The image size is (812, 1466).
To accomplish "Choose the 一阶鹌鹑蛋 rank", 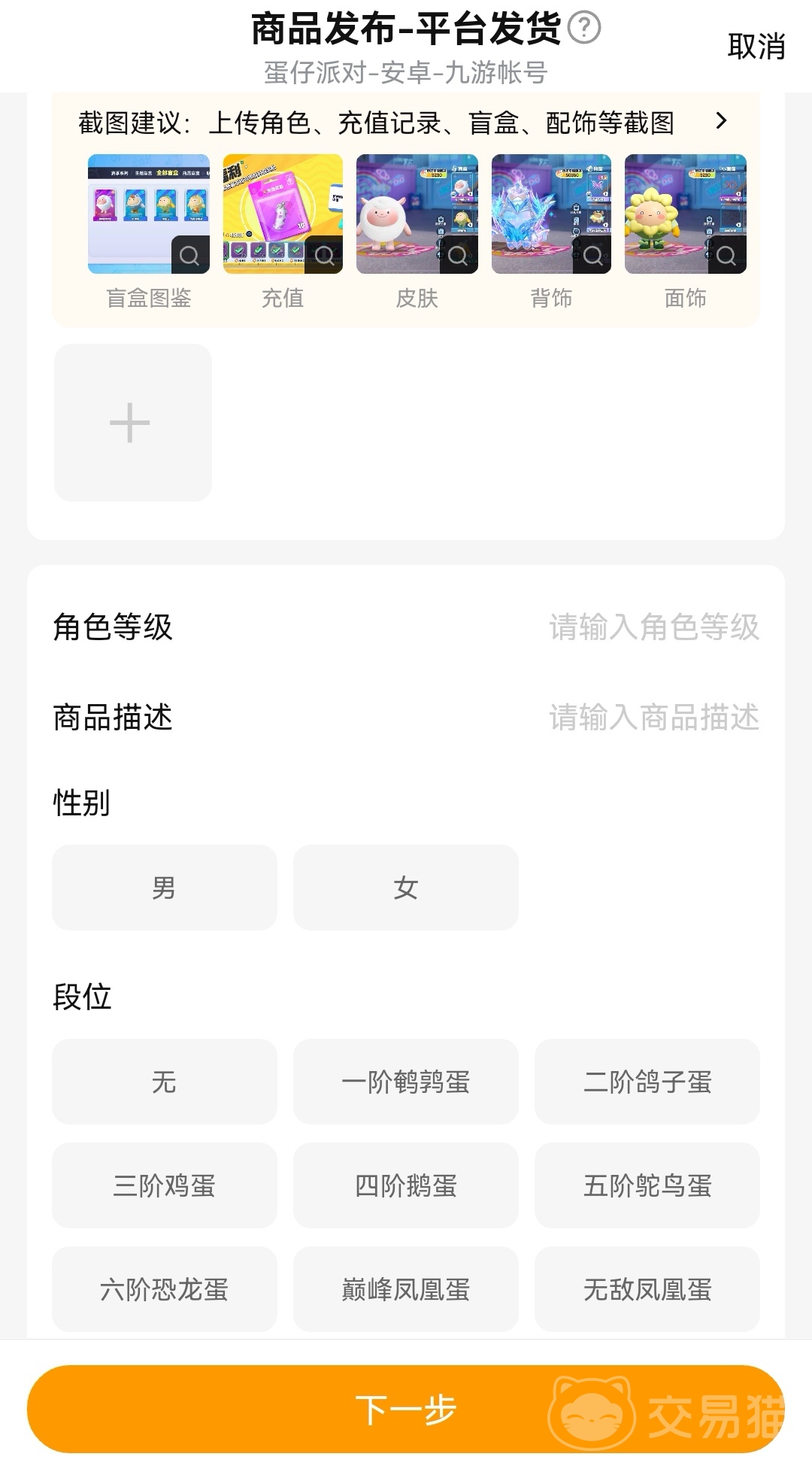I will pyautogui.click(x=405, y=1082).
